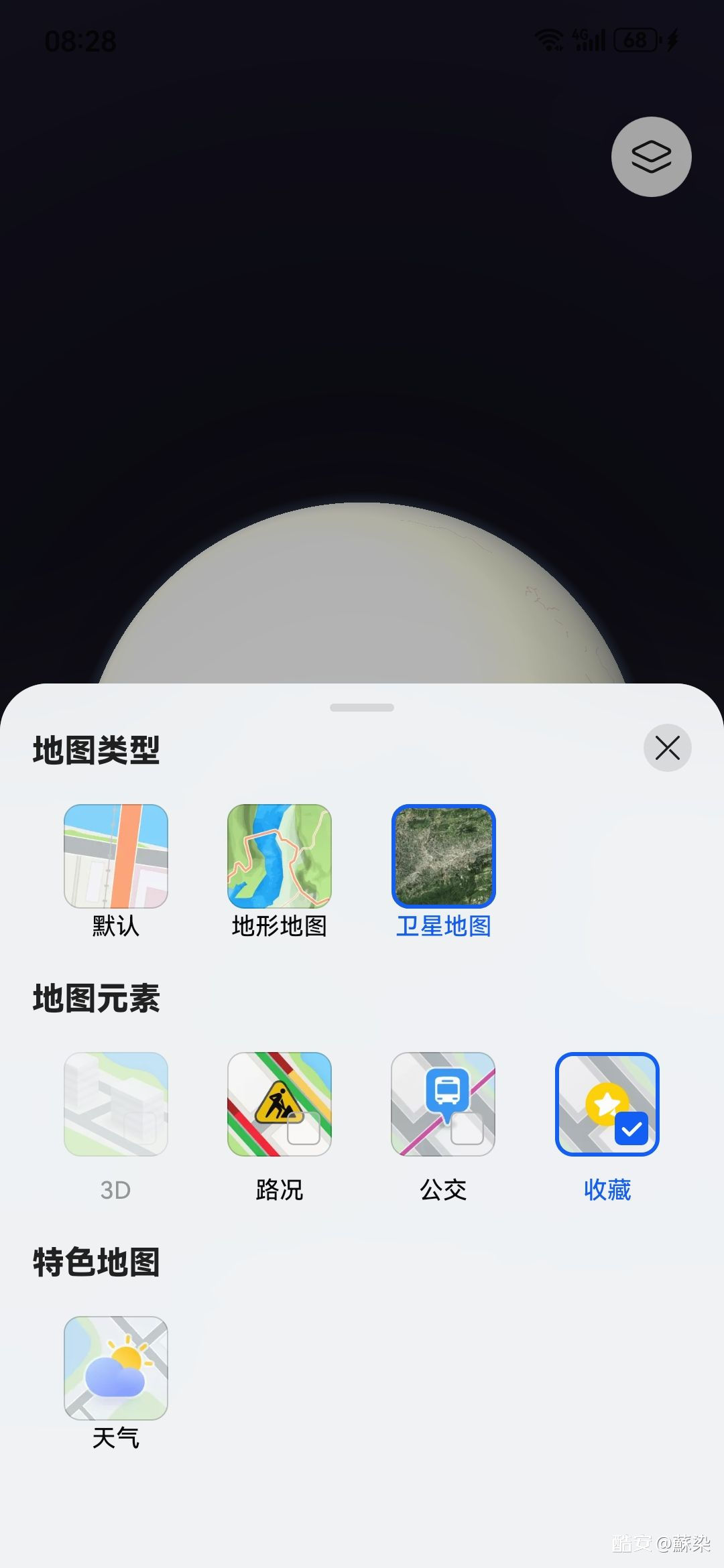Close the map type panel
The width and height of the screenshot is (724, 1568).
[x=667, y=748]
